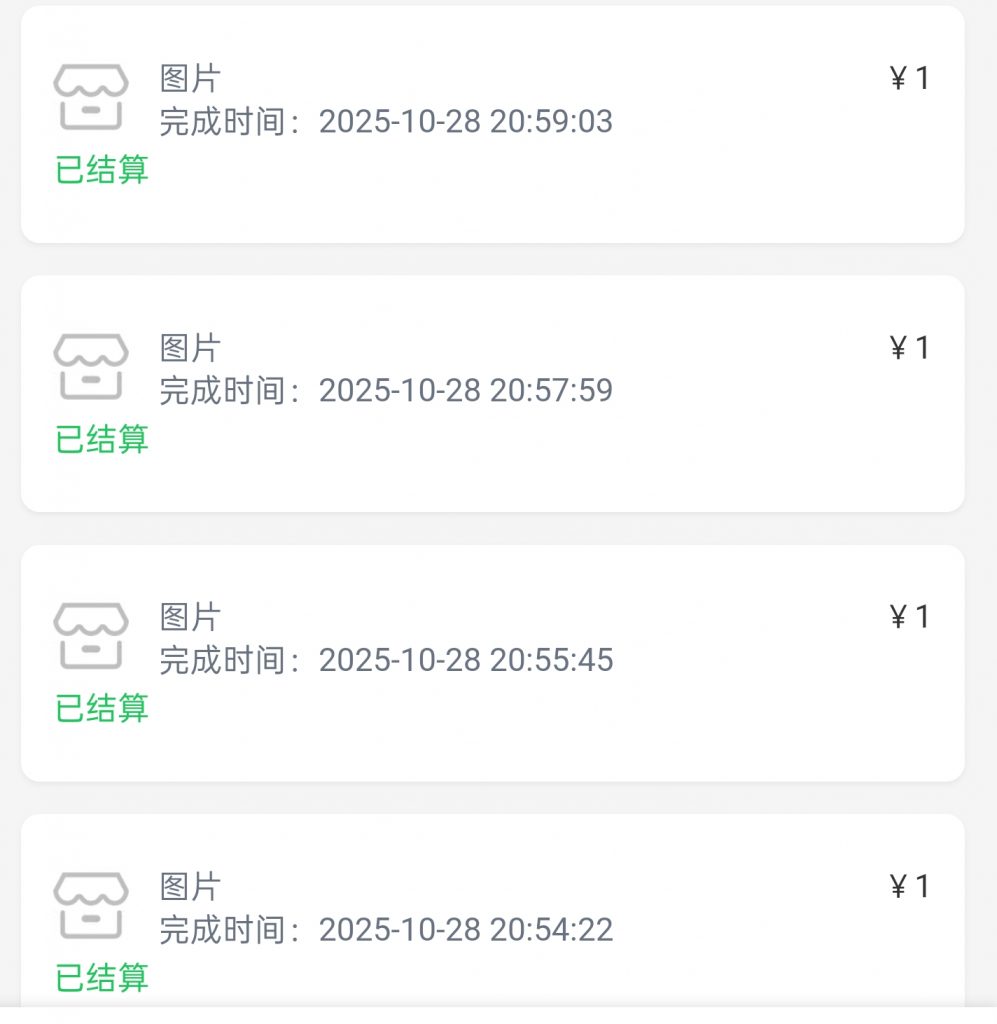The image size is (997, 1024).
Task: Click the storefront icon on the 20:59:03 order
Action: point(92,95)
